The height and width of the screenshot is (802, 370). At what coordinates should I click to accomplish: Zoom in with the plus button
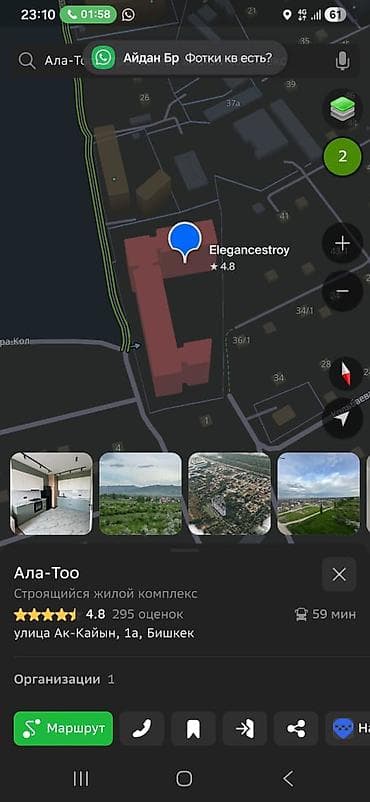click(342, 243)
